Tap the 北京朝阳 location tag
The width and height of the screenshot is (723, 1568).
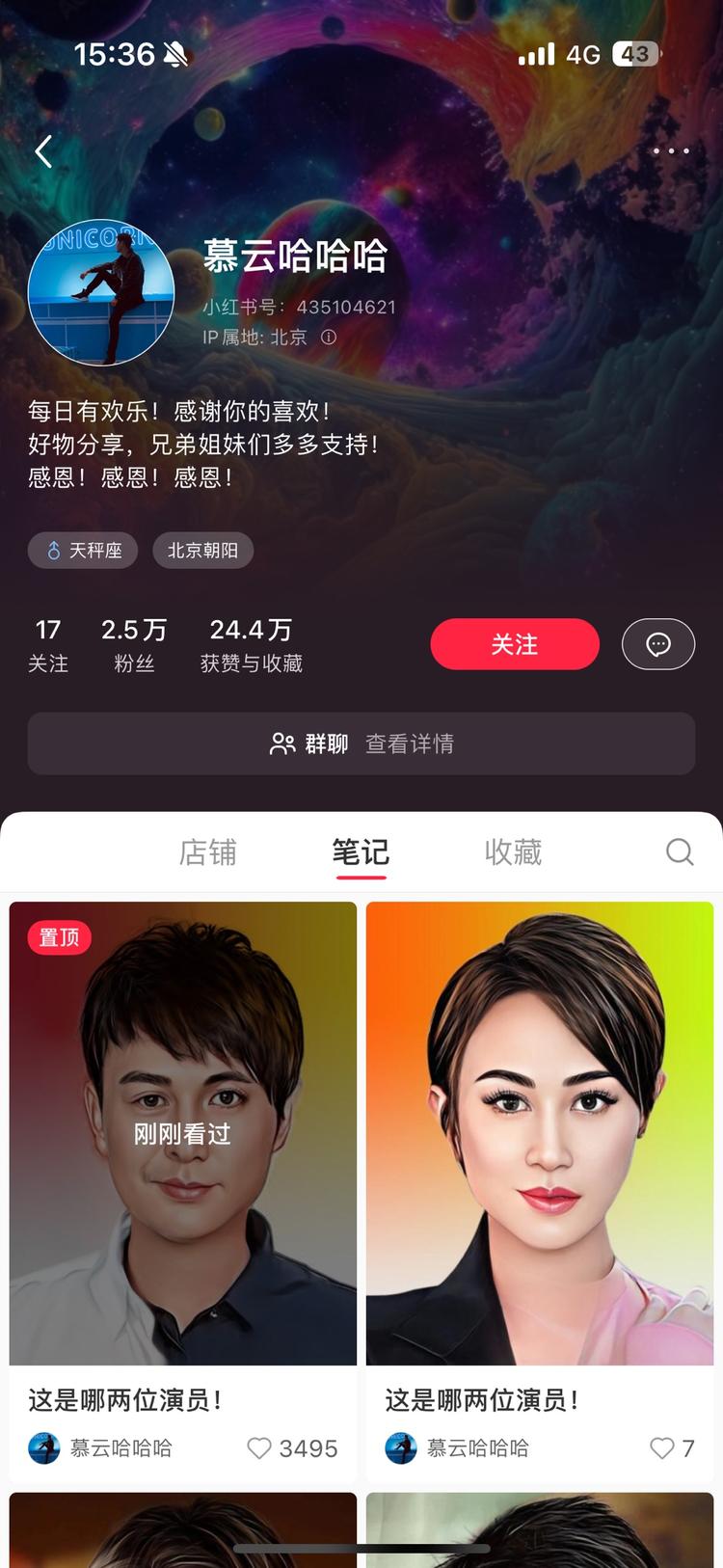tap(202, 550)
